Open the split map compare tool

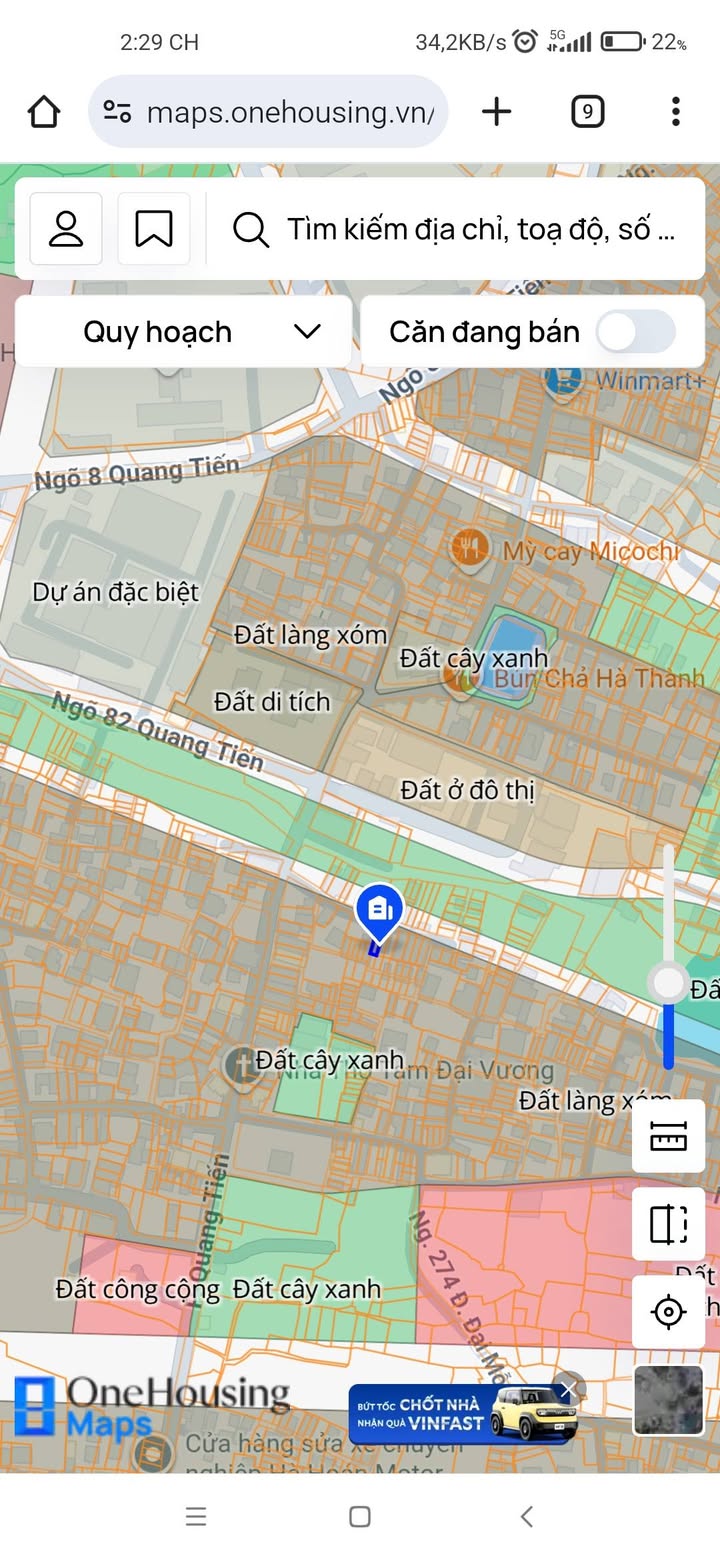point(669,1224)
